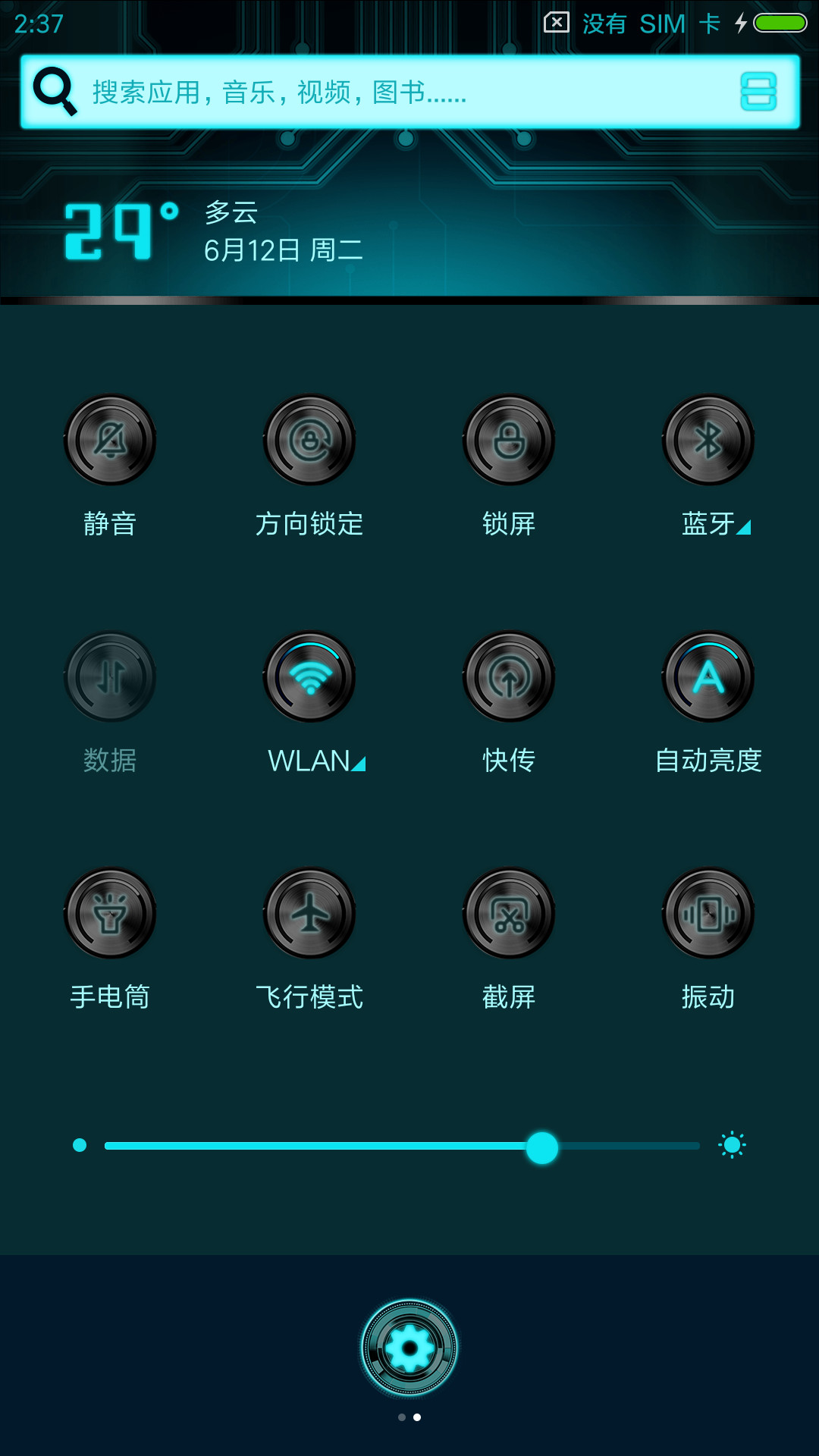Turn off WLAN
The height and width of the screenshot is (1456, 819).
coord(309,677)
